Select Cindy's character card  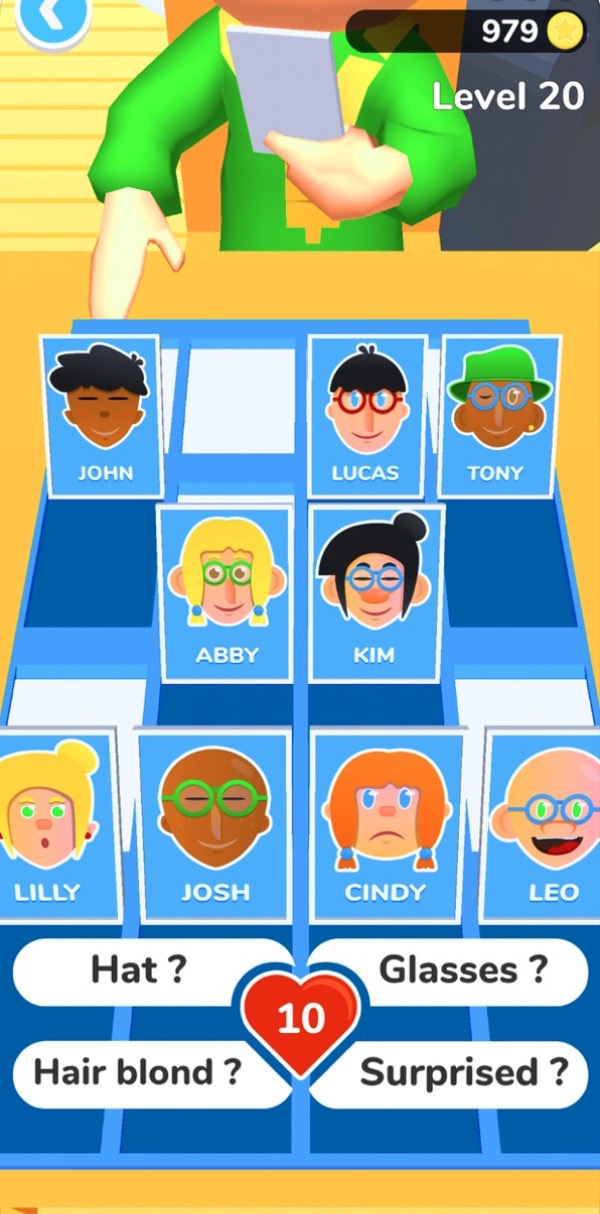(x=386, y=825)
